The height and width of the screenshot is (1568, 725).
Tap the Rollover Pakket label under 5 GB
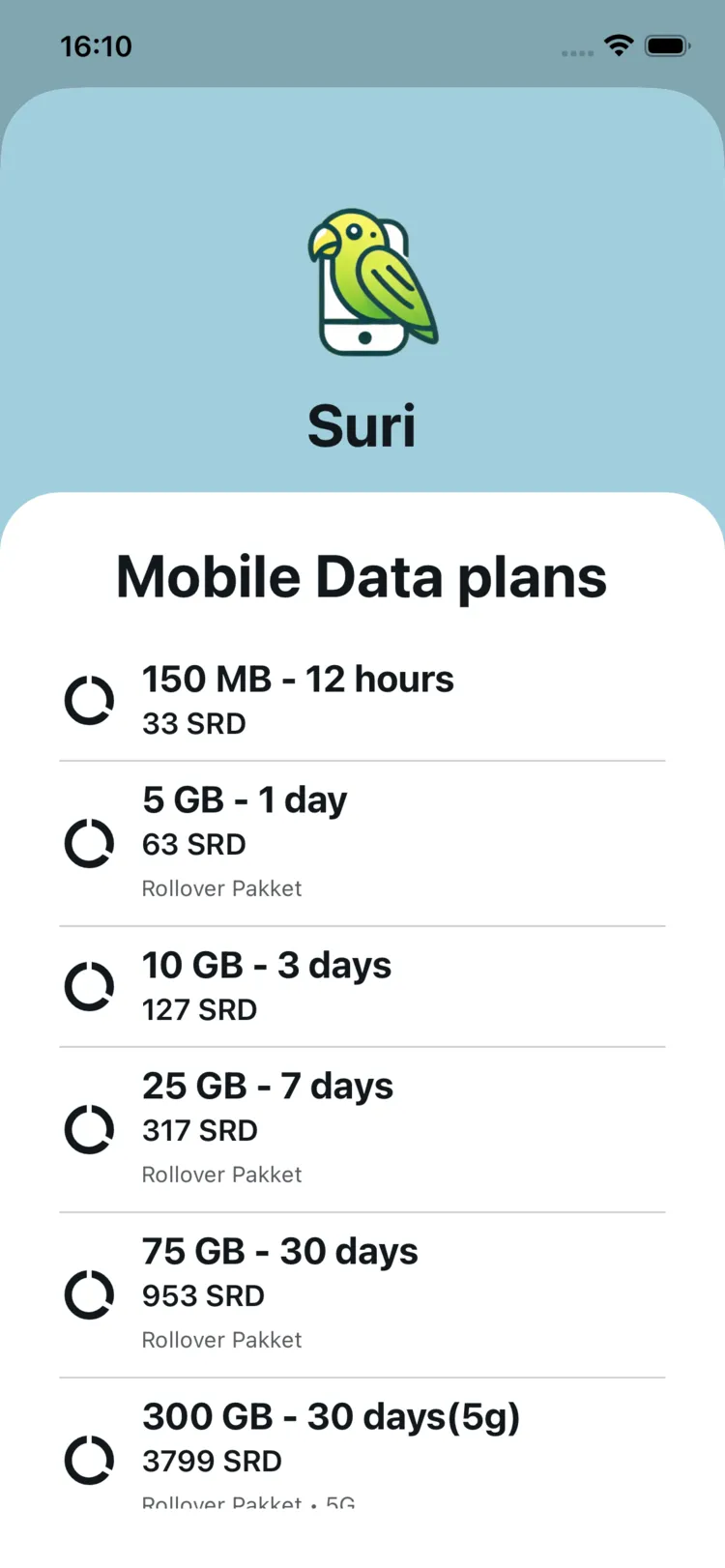221,887
